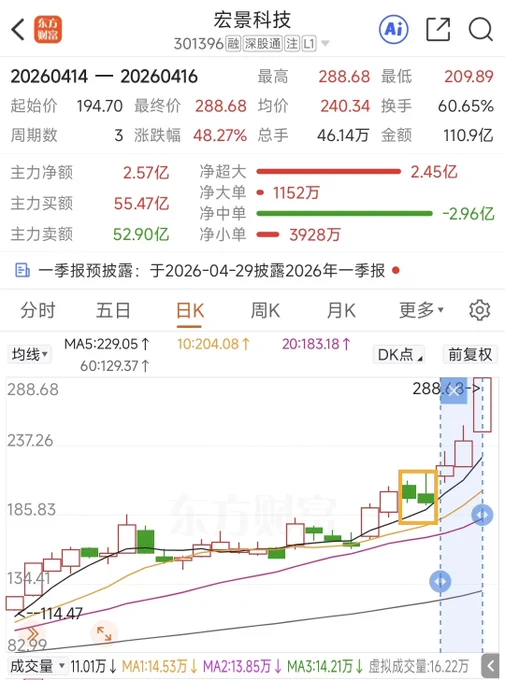Tap the collapse arrow beside 虚拟成交量
This screenshot has height=680, width=505.
coord(491,666)
